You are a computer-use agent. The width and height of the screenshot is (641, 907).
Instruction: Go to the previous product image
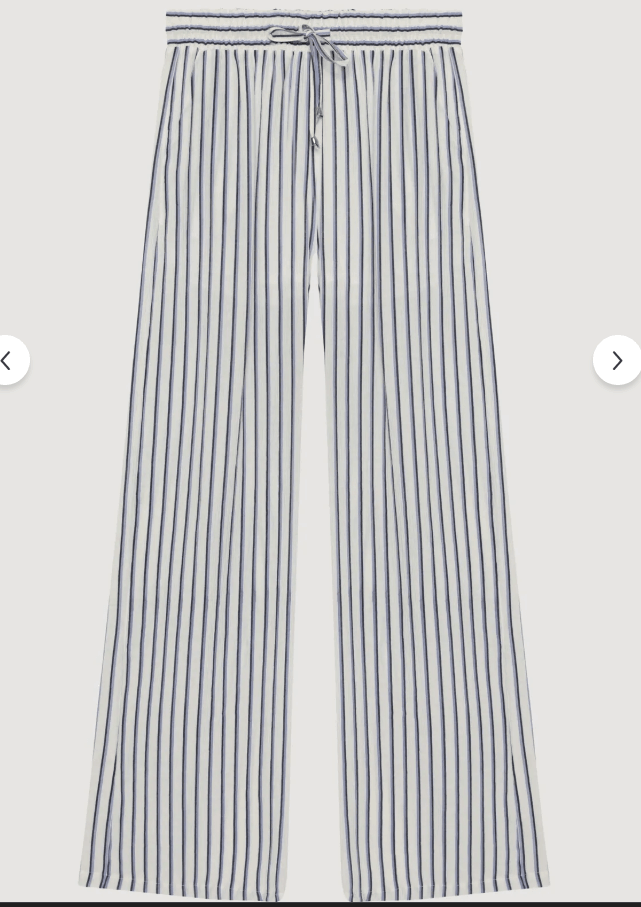pos(8,360)
